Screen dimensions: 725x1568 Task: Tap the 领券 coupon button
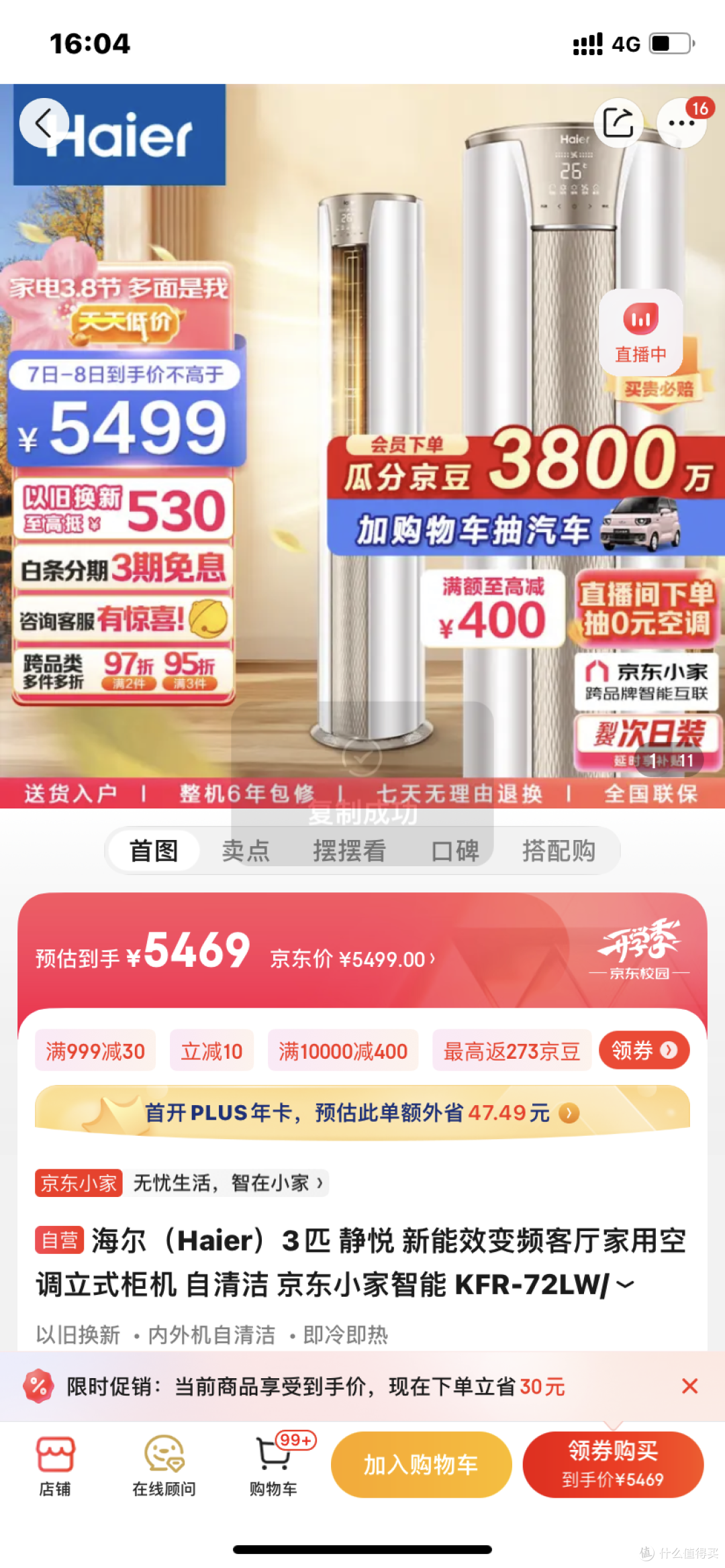(644, 1050)
